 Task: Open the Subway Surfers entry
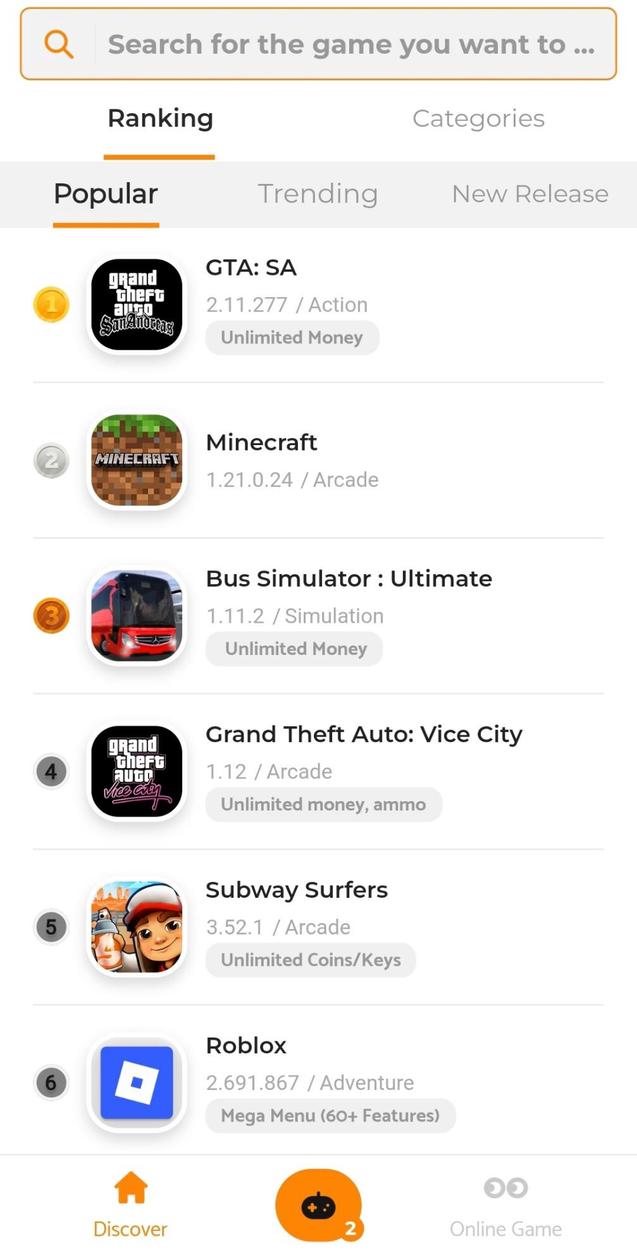(x=296, y=890)
